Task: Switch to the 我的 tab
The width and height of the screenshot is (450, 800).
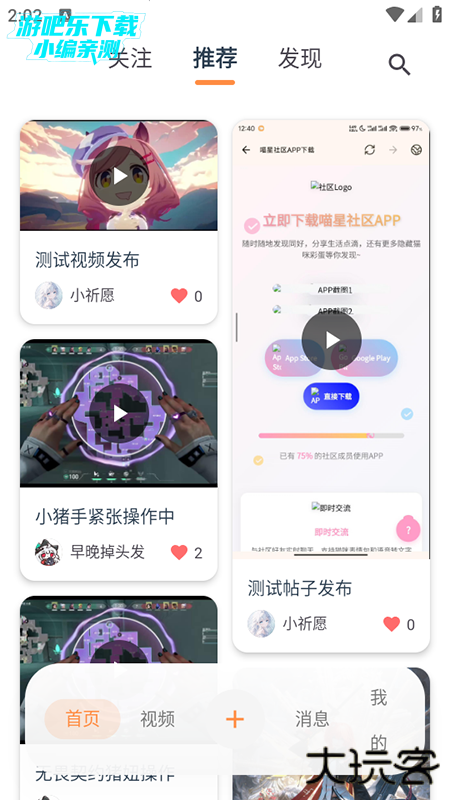Action: pyautogui.click(x=379, y=720)
